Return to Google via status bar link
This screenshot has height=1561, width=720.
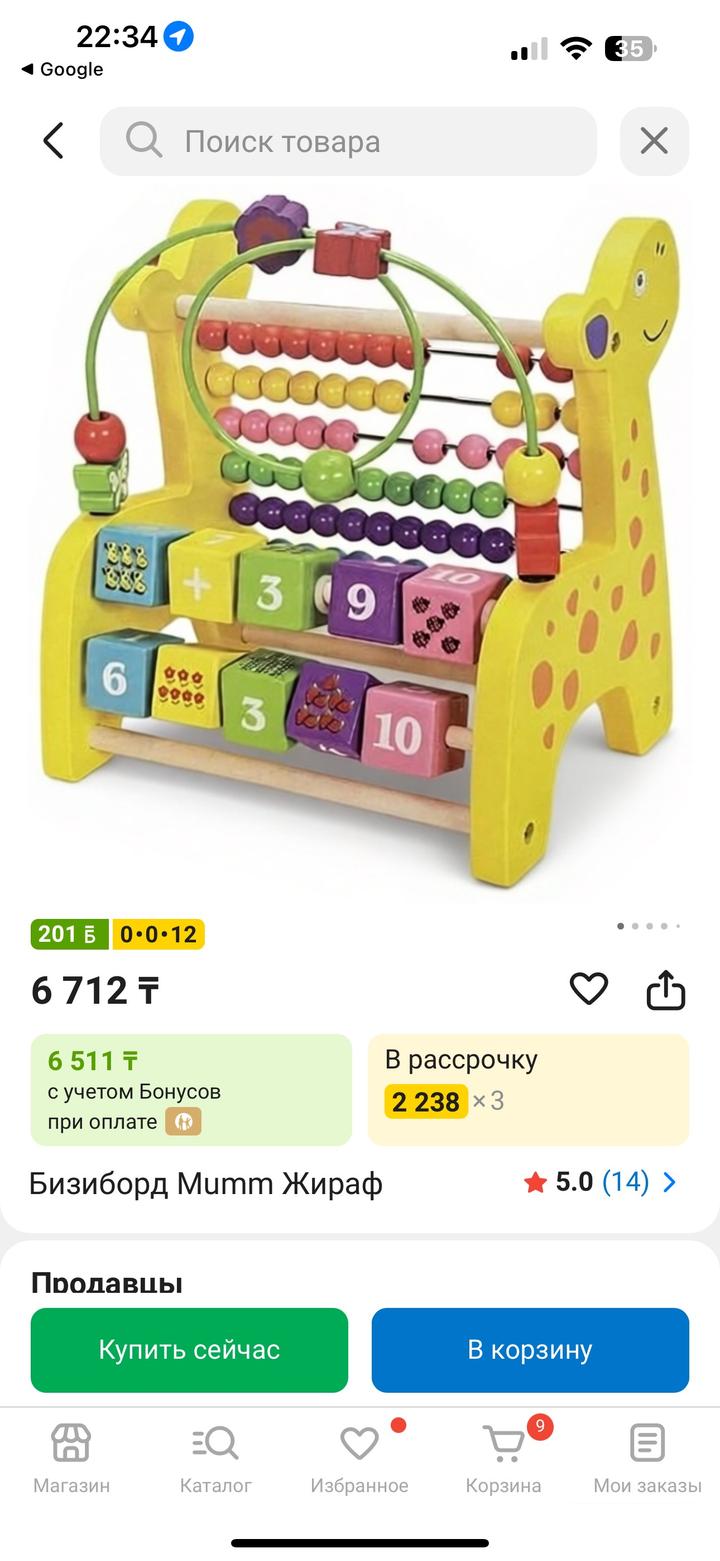[62, 69]
